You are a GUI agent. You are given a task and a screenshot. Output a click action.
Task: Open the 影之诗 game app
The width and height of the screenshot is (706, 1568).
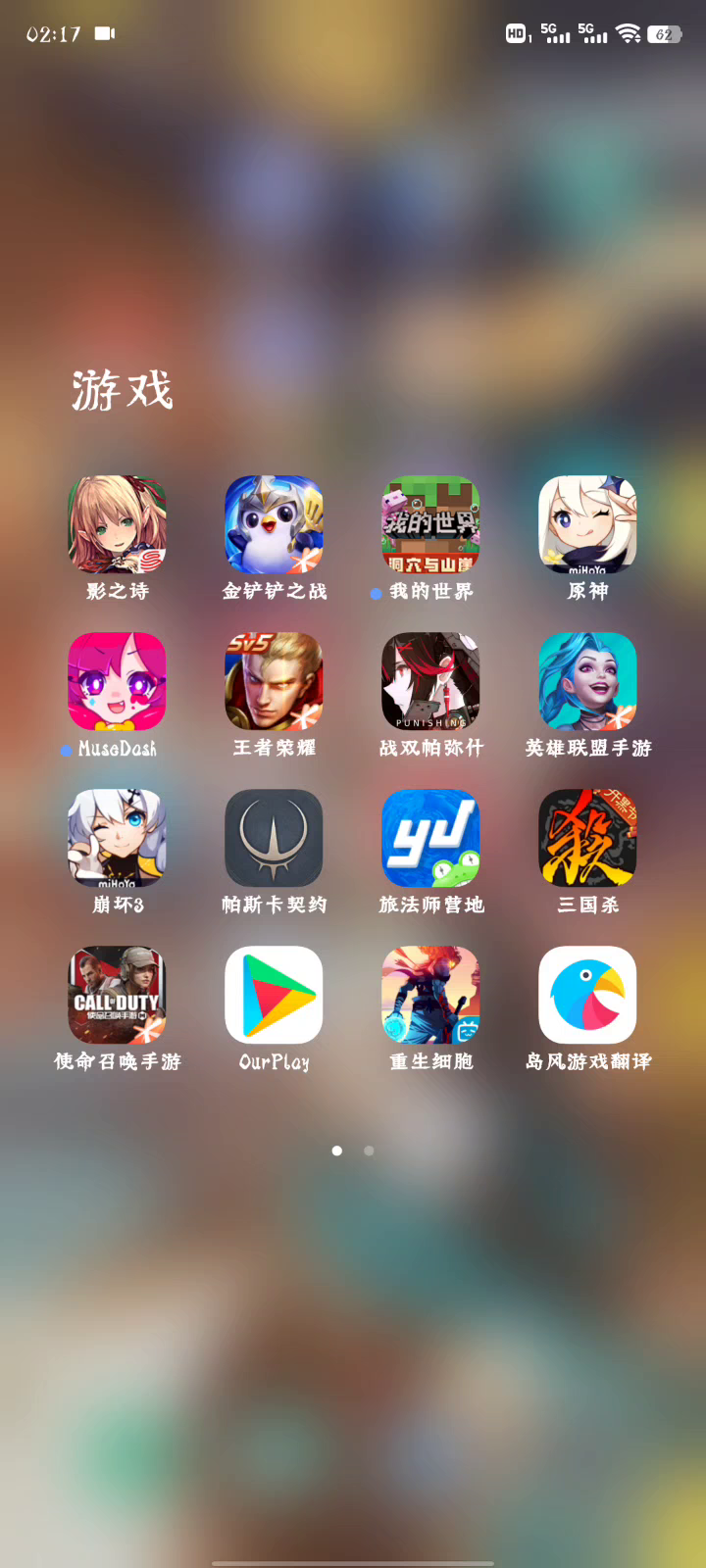pos(117,524)
